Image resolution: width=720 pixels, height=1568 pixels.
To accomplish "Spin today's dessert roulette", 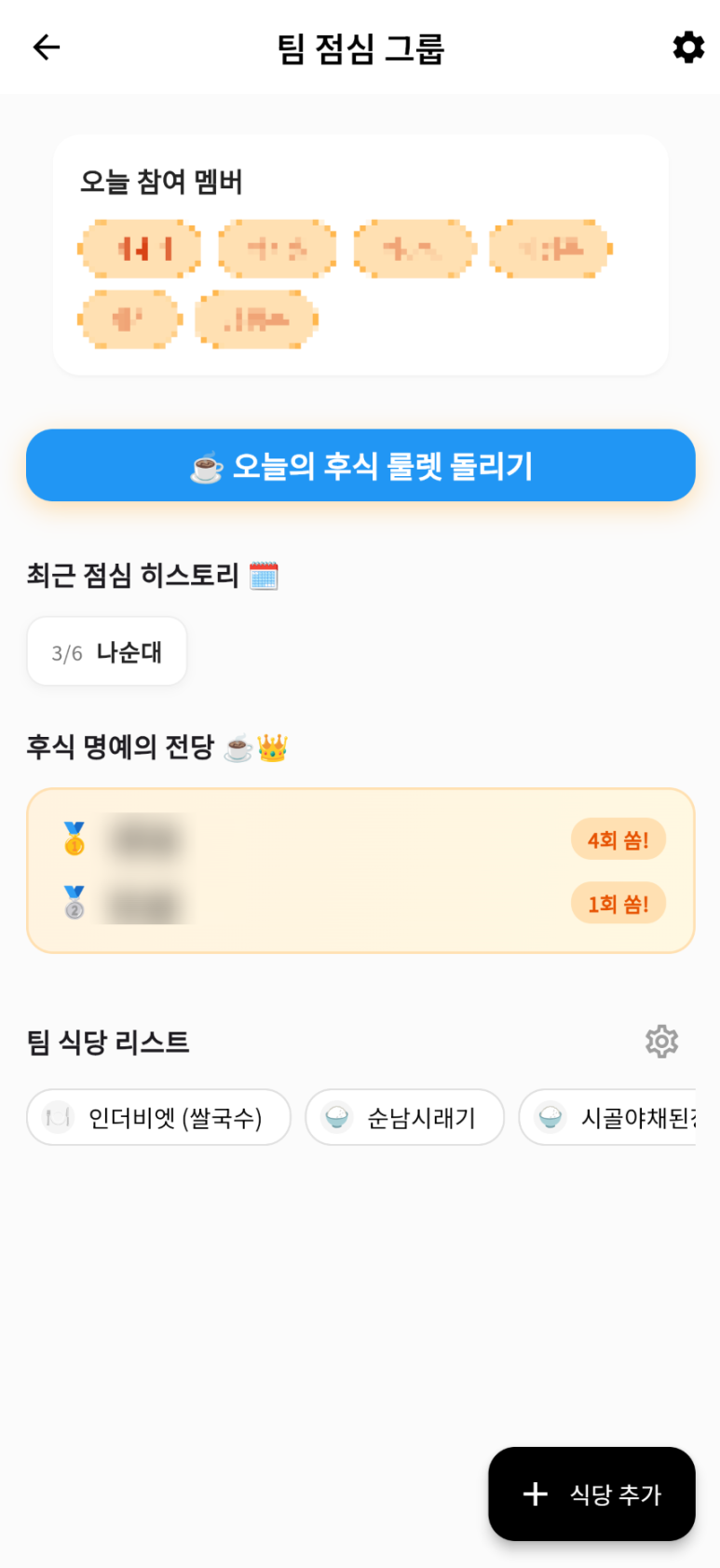I will pyautogui.click(x=360, y=465).
